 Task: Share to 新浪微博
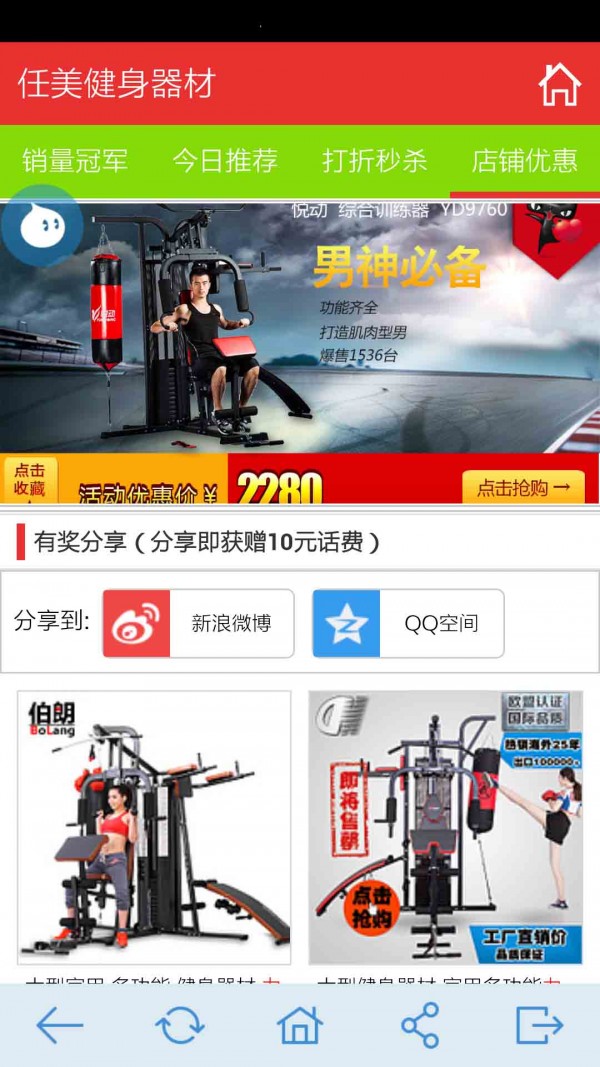coord(198,623)
